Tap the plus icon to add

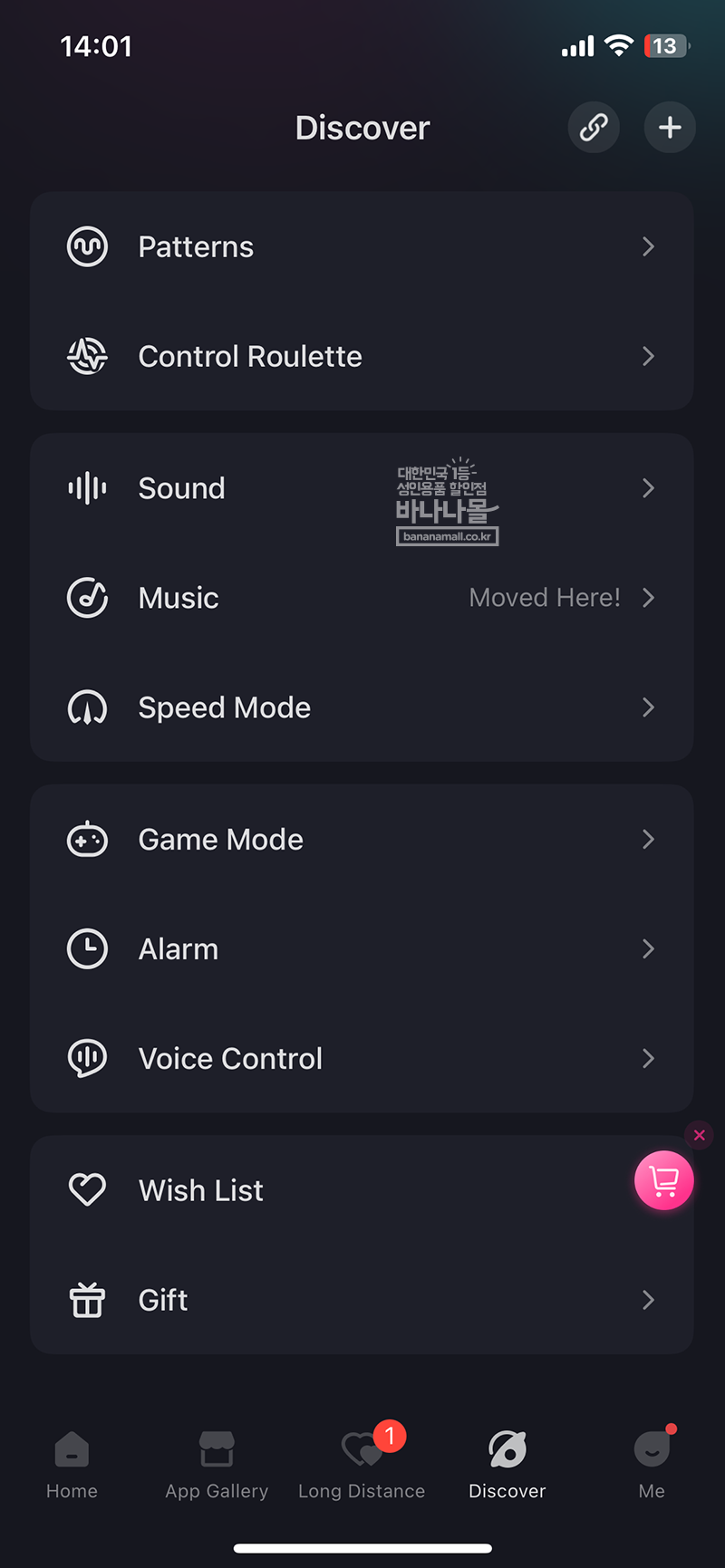click(670, 127)
